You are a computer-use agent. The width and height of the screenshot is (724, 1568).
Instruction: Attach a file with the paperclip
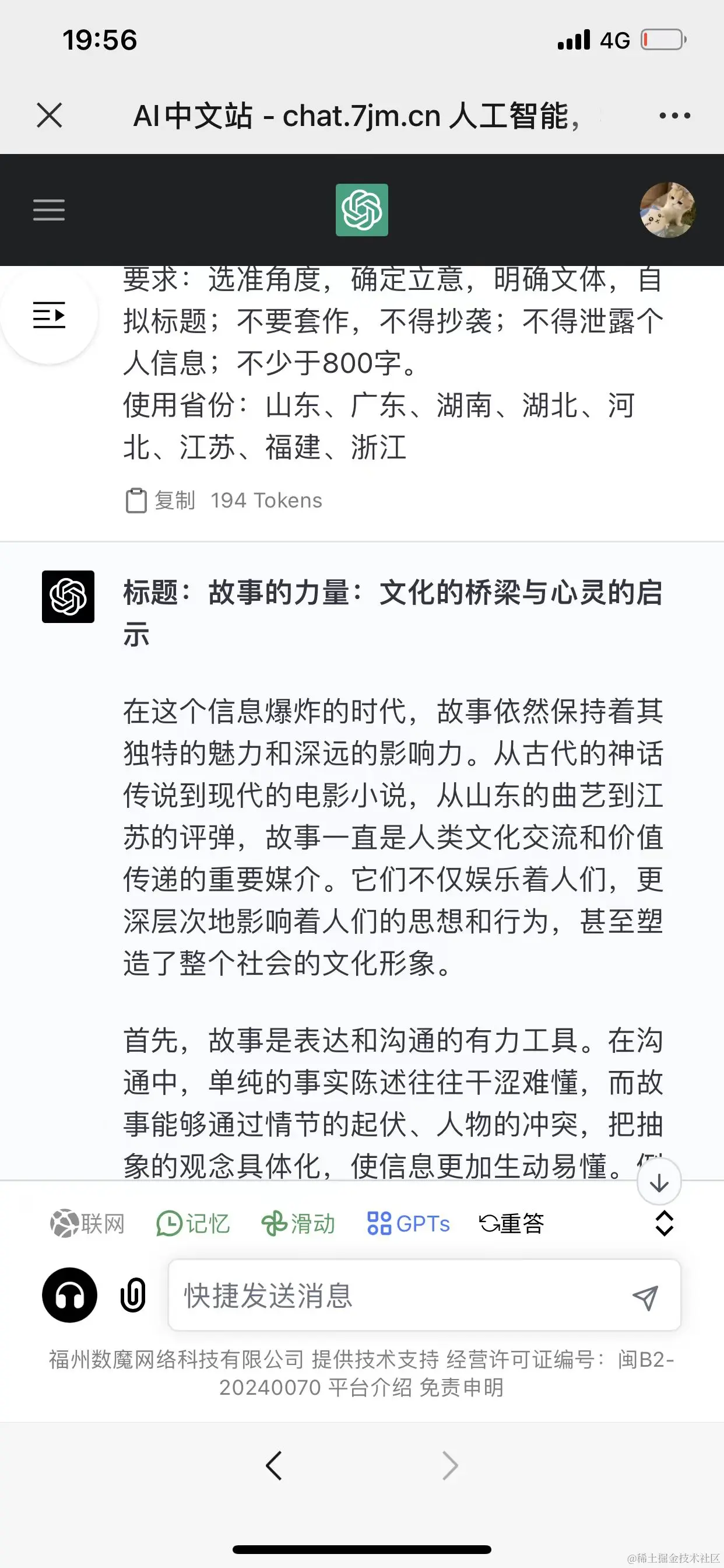pos(133,1294)
